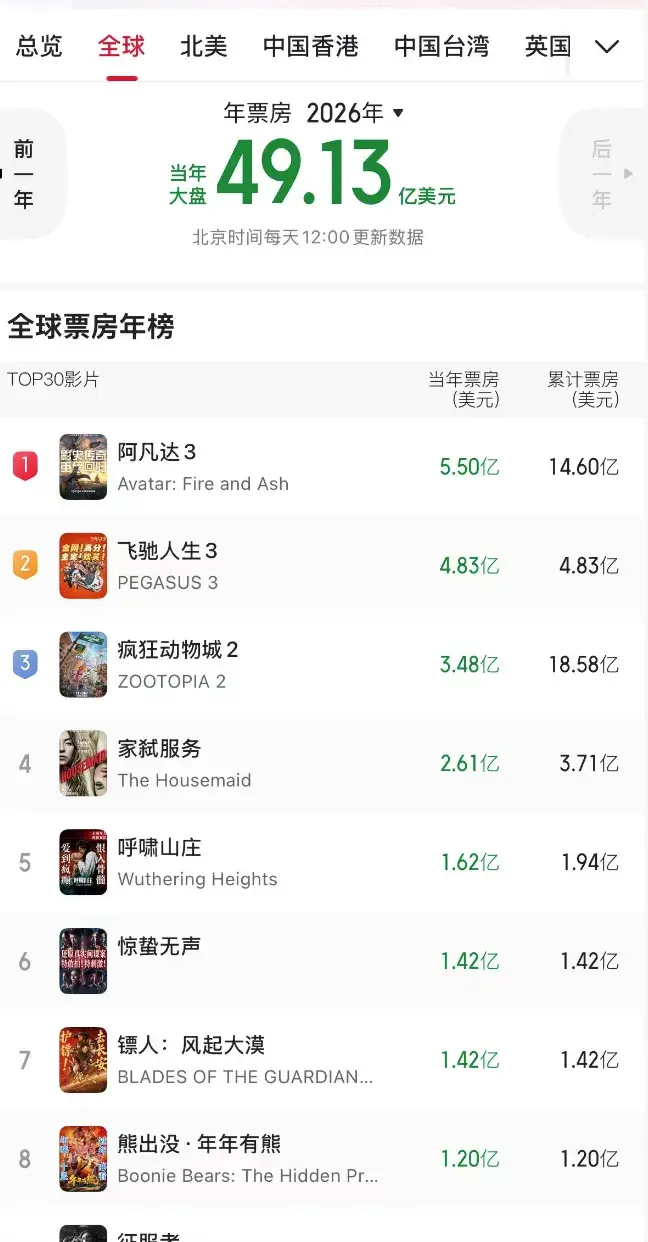
Task: View 疯狂动物城2 box office details
Action: [x=178, y=664]
